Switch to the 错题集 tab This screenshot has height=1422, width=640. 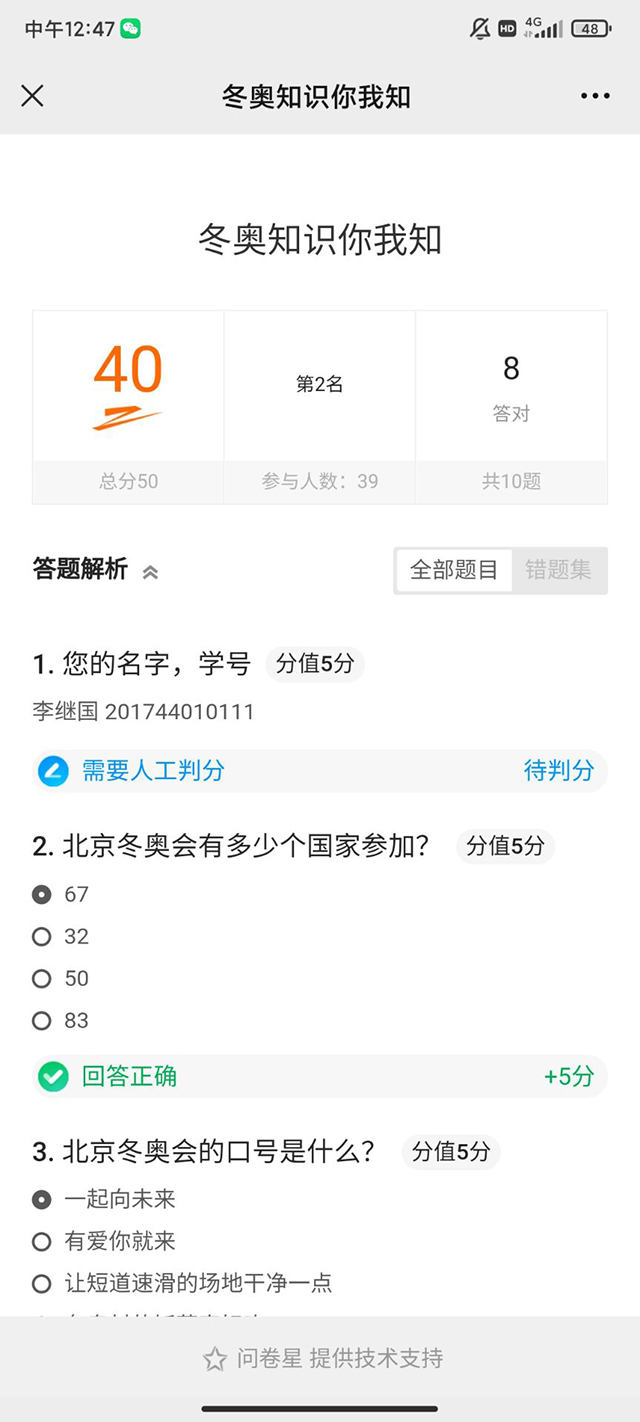[558, 570]
